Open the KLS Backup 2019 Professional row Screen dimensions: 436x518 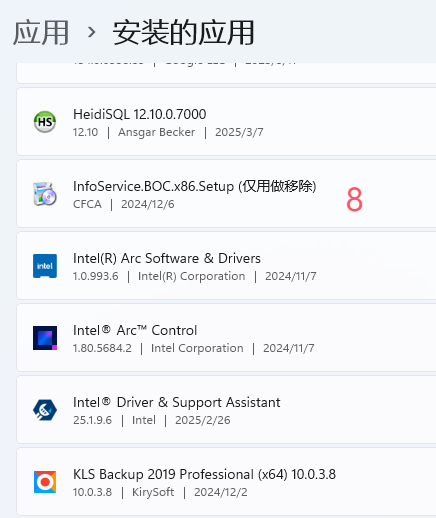[x=226, y=482]
